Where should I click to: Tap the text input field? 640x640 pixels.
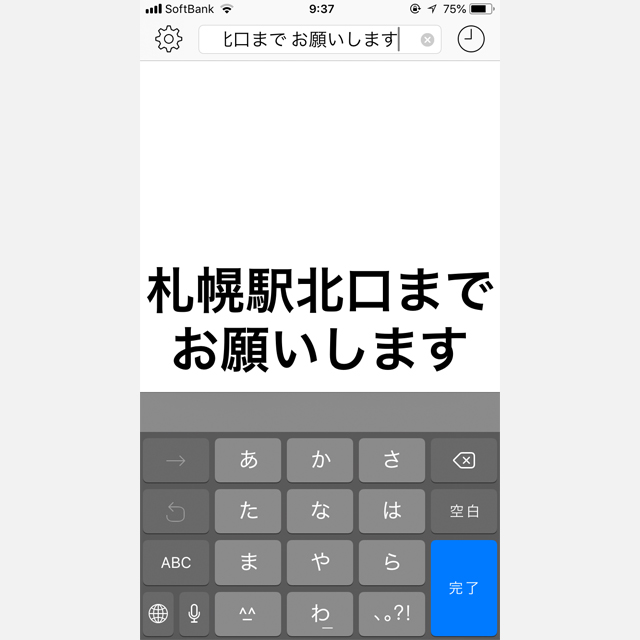tap(310, 40)
